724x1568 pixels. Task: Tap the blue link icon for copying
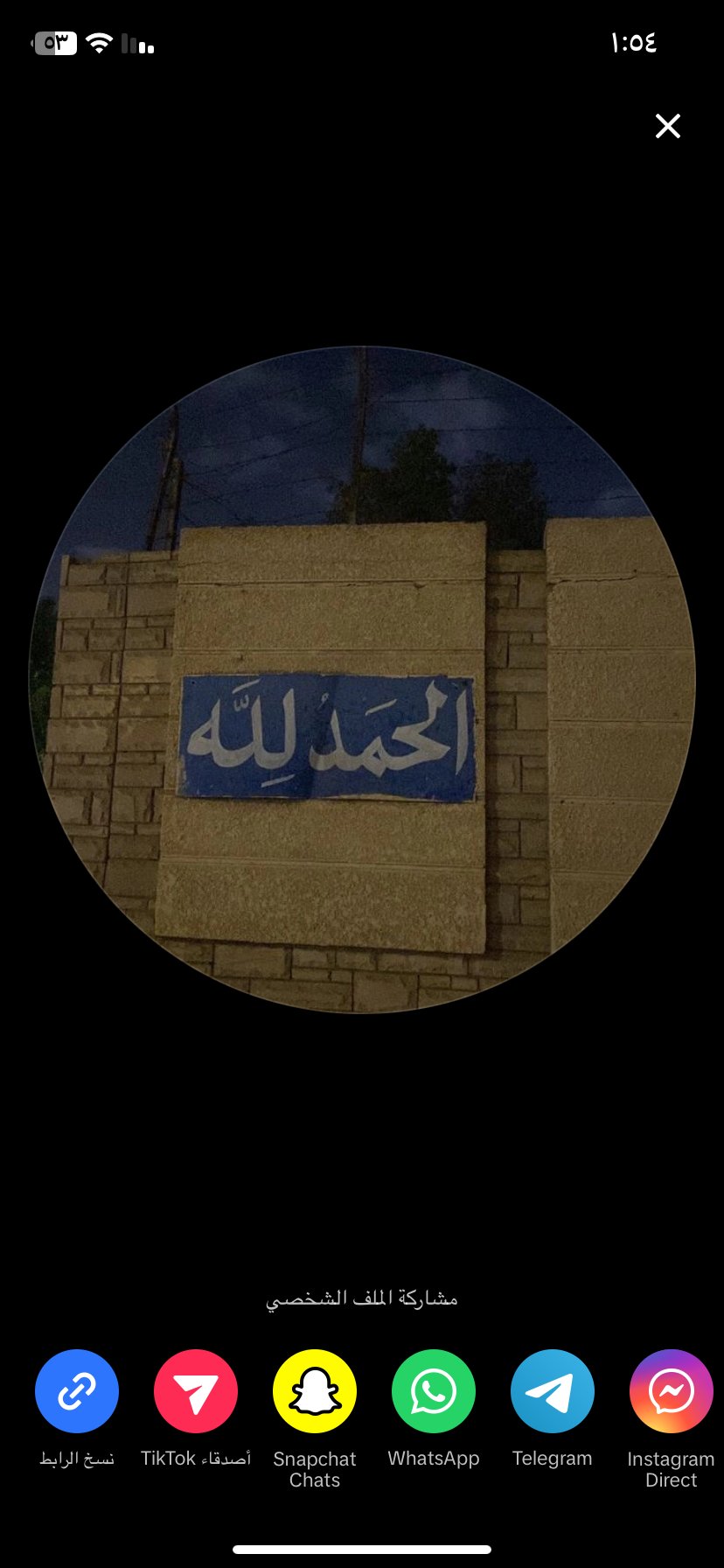76,1391
